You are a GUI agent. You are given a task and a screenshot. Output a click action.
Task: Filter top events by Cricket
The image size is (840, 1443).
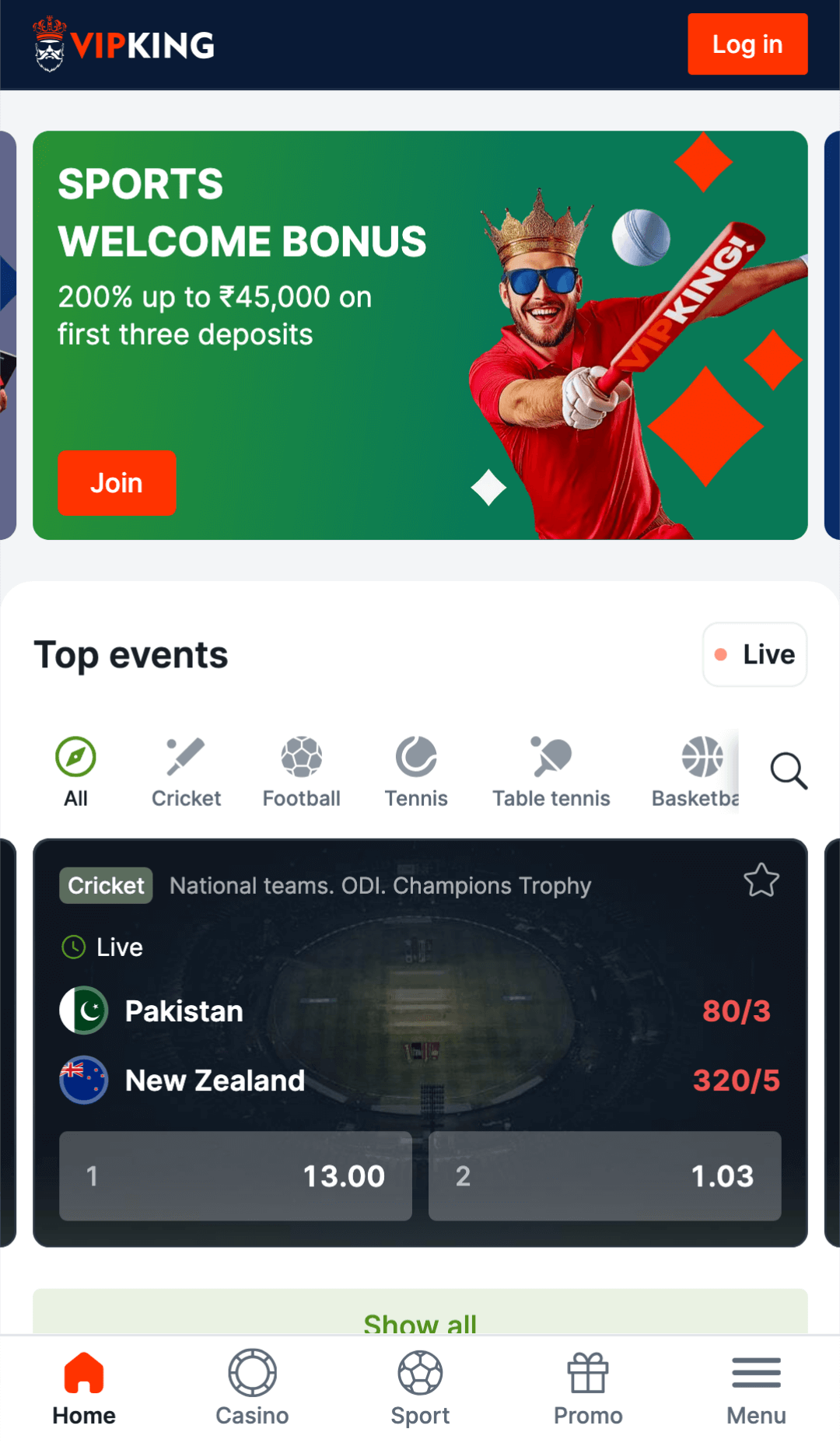(x=186, y=772)
